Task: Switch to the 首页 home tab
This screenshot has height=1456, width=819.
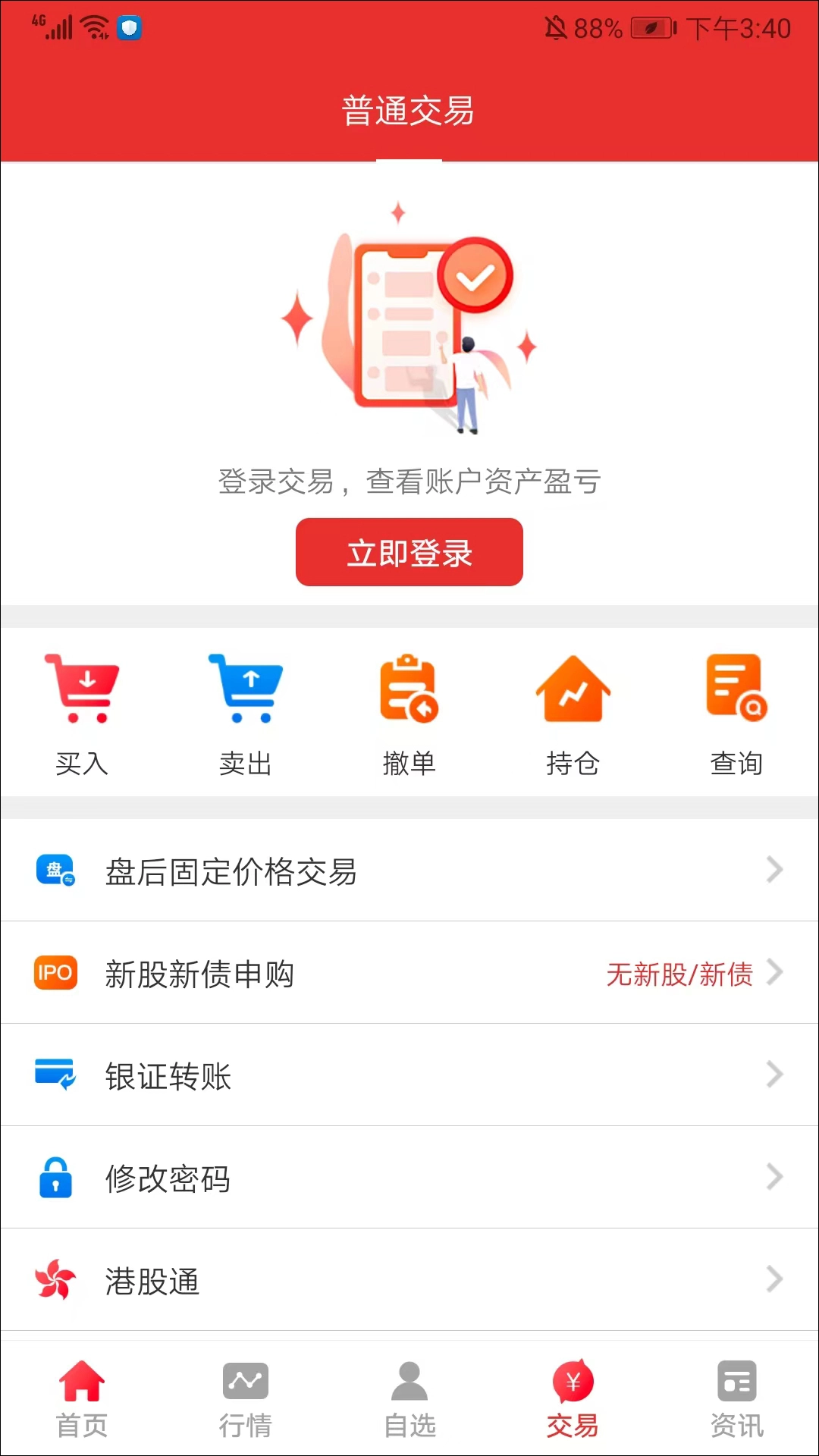Action: click(x=82, y=1399)
